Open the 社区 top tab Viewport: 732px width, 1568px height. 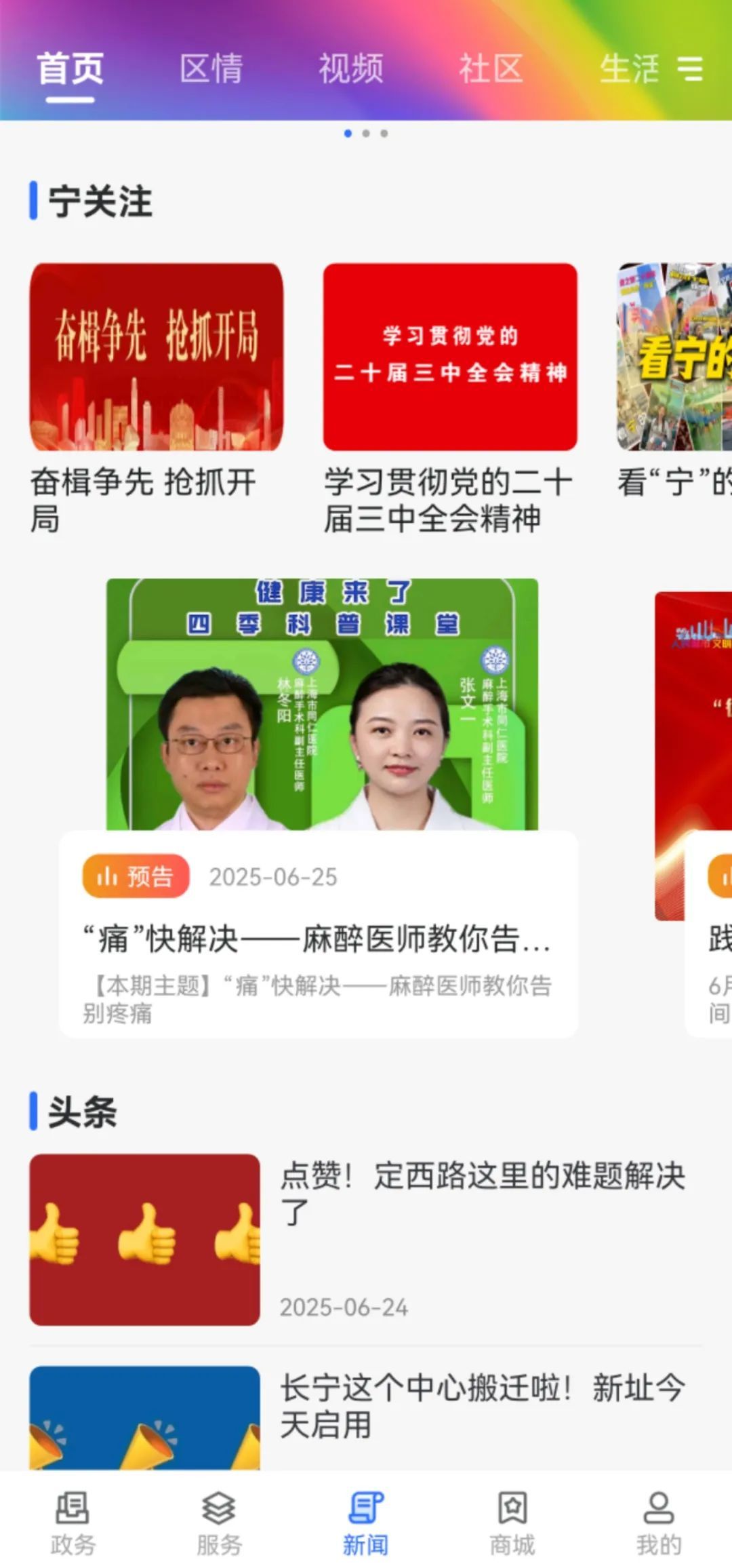491,69
